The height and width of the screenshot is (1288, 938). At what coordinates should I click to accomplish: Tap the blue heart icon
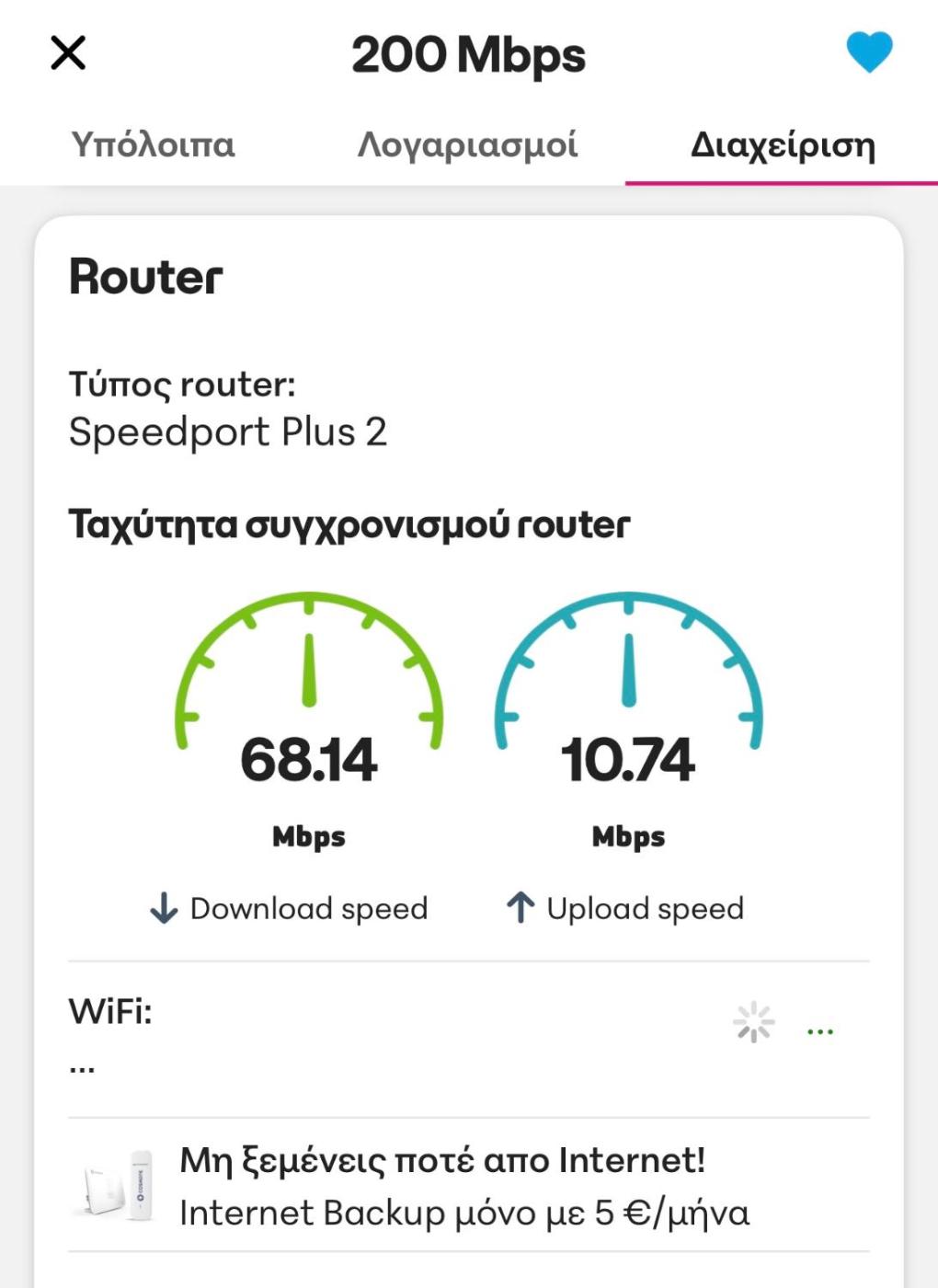[x=869, y=52]
